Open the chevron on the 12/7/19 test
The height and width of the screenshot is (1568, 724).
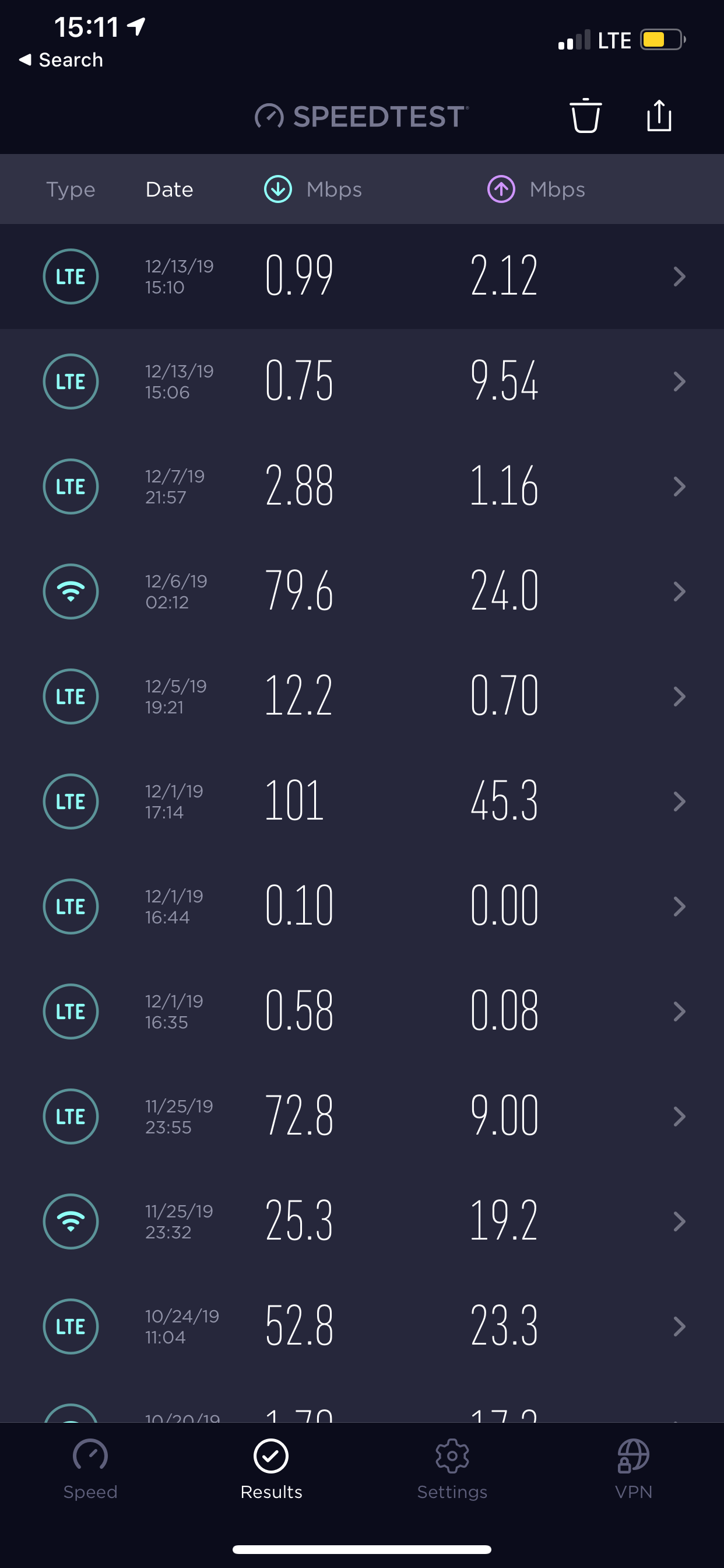click(x=680, y=487)
